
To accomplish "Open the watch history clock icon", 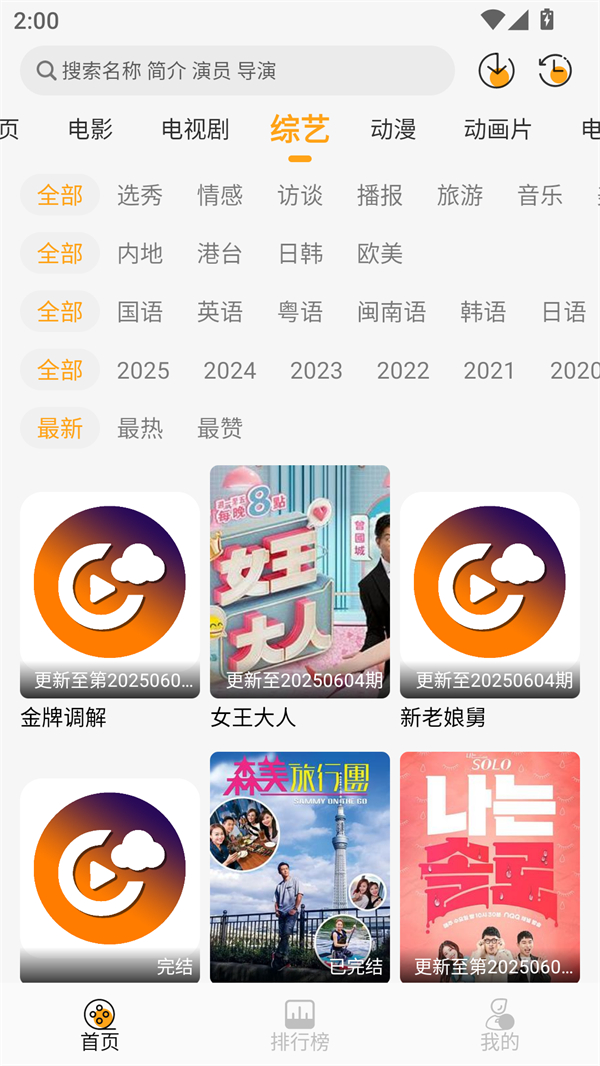I will [x=554, y=71].
